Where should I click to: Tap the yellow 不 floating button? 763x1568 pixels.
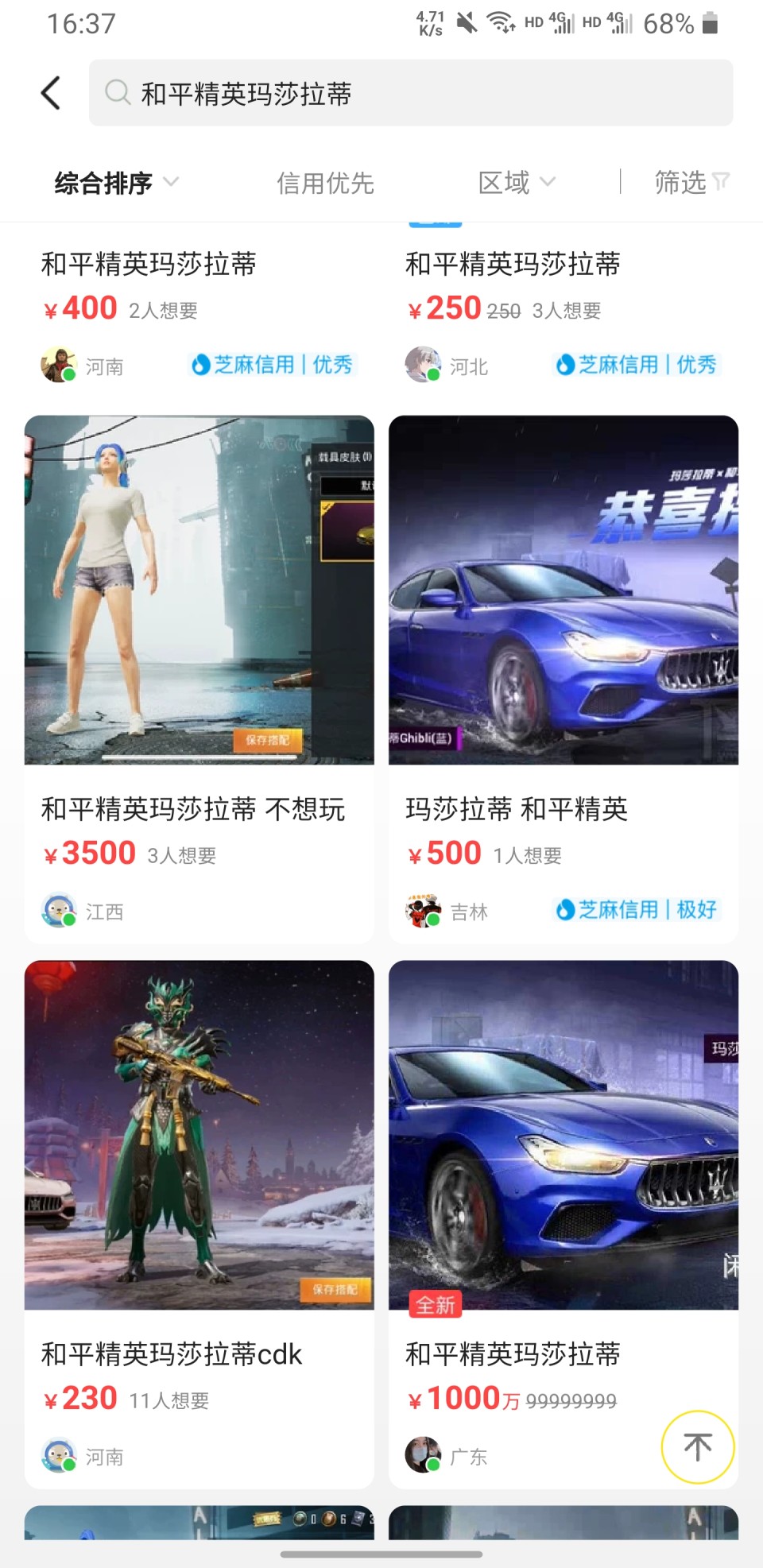697,1447
